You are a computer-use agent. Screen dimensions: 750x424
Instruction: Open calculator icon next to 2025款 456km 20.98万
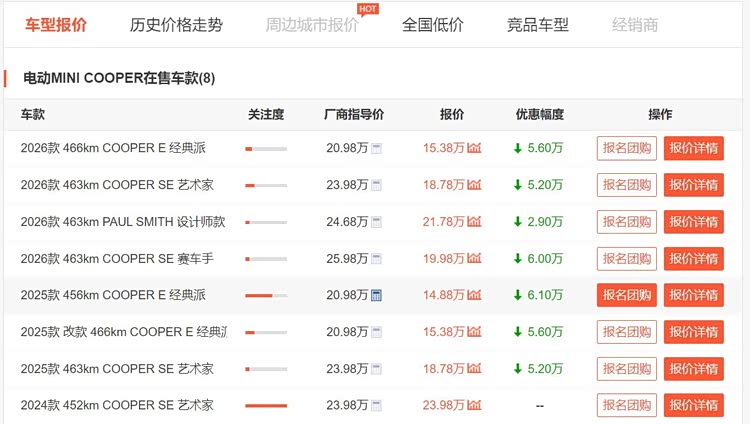pyautogui.click(x=377, y=295)
